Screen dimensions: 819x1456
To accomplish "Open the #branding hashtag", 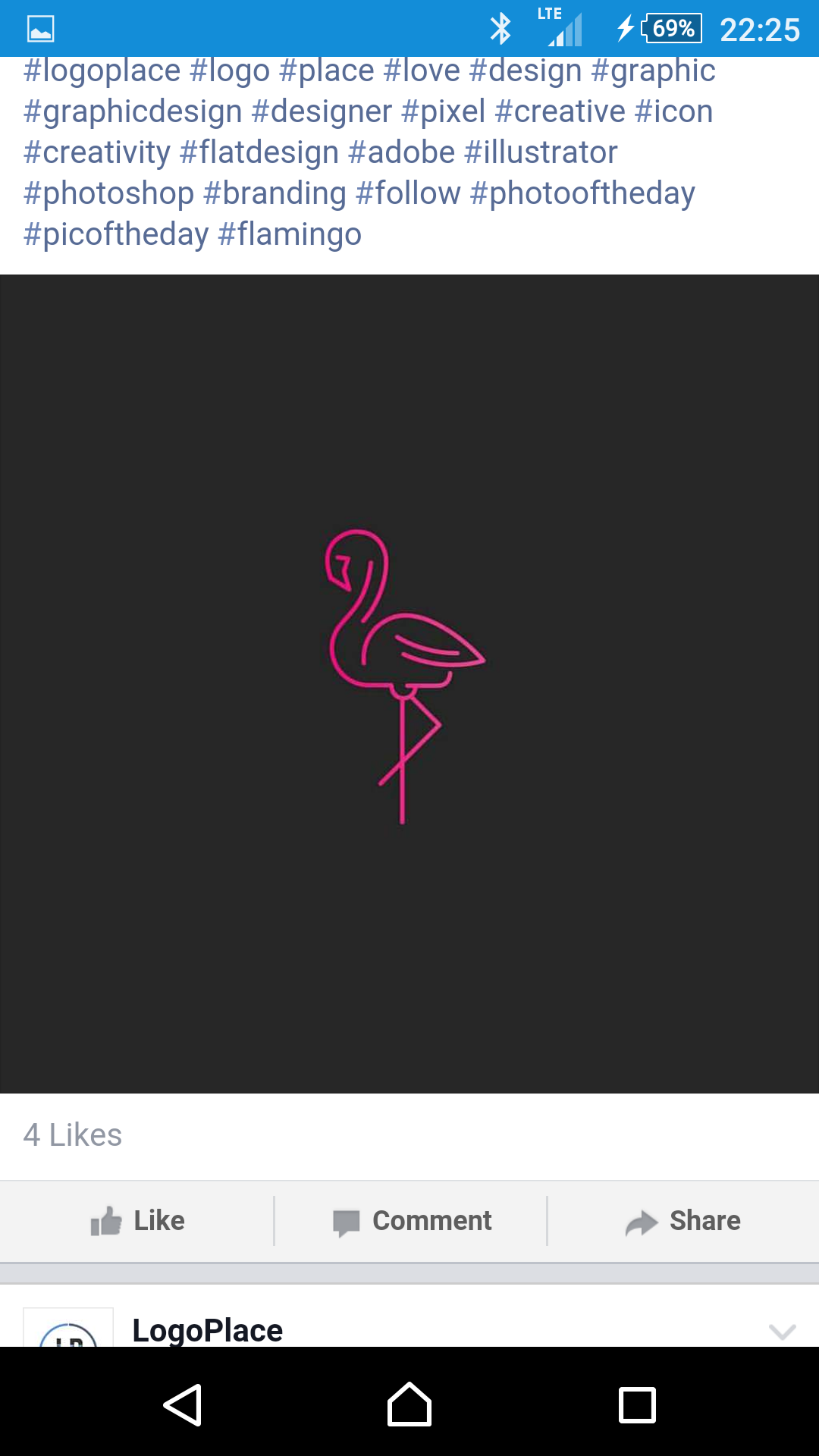I will (x=275, y=193).
